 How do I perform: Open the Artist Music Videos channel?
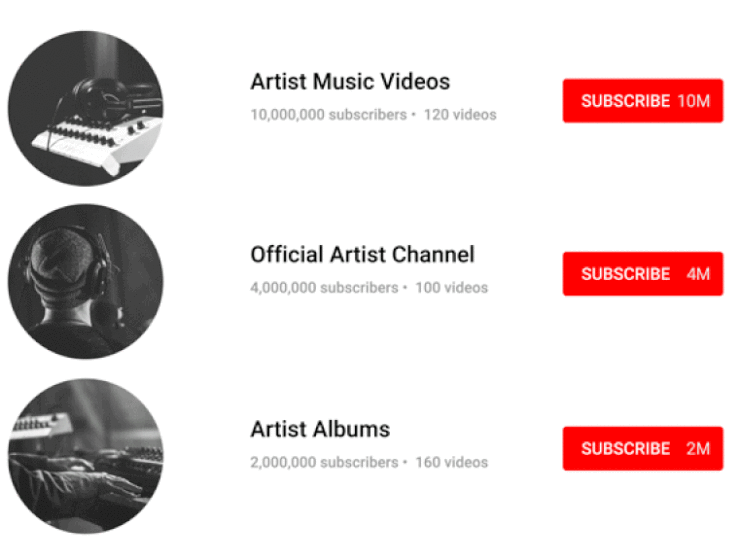(350, 82)
